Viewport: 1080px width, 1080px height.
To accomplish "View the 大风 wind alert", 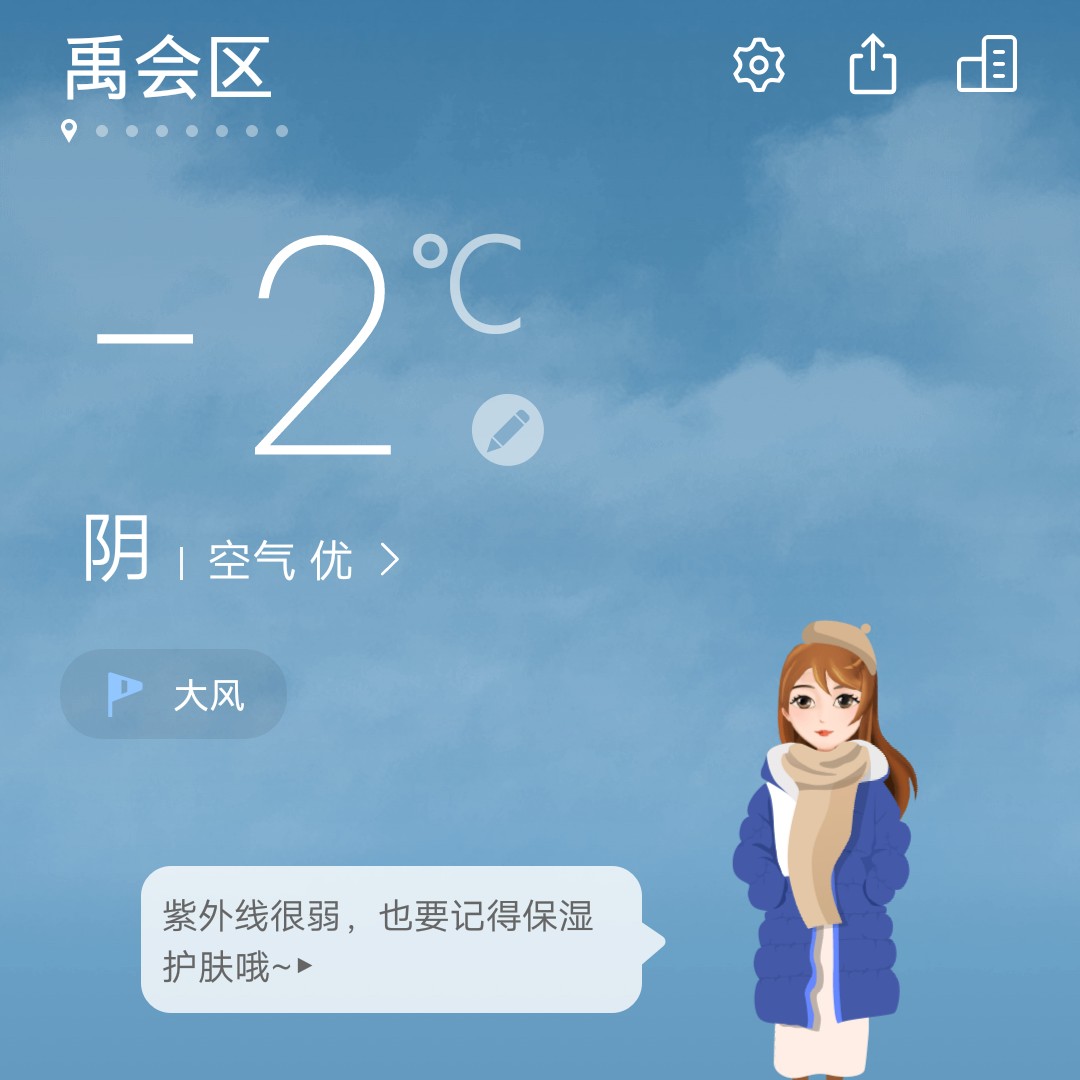I will point(174,694).
